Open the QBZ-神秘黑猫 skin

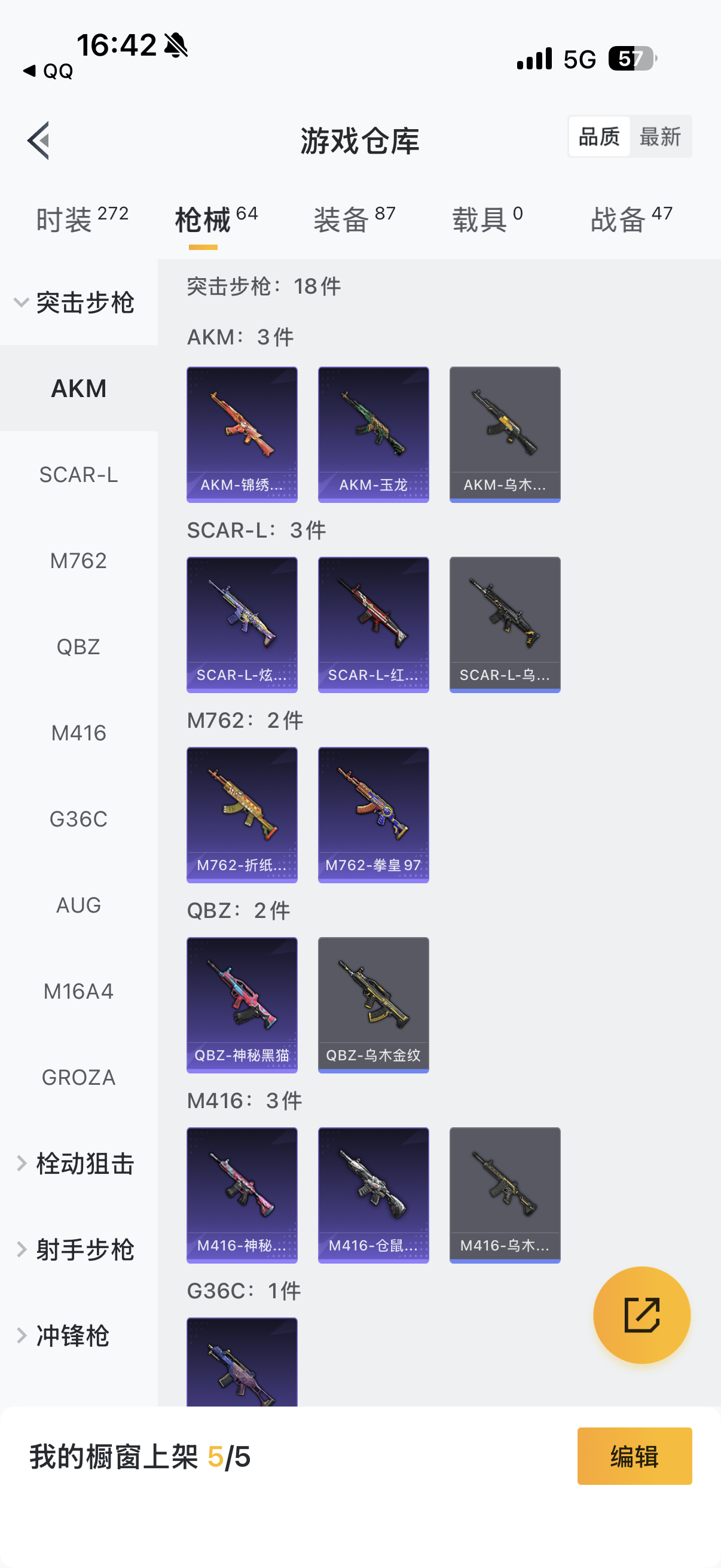coord(242,1004)
